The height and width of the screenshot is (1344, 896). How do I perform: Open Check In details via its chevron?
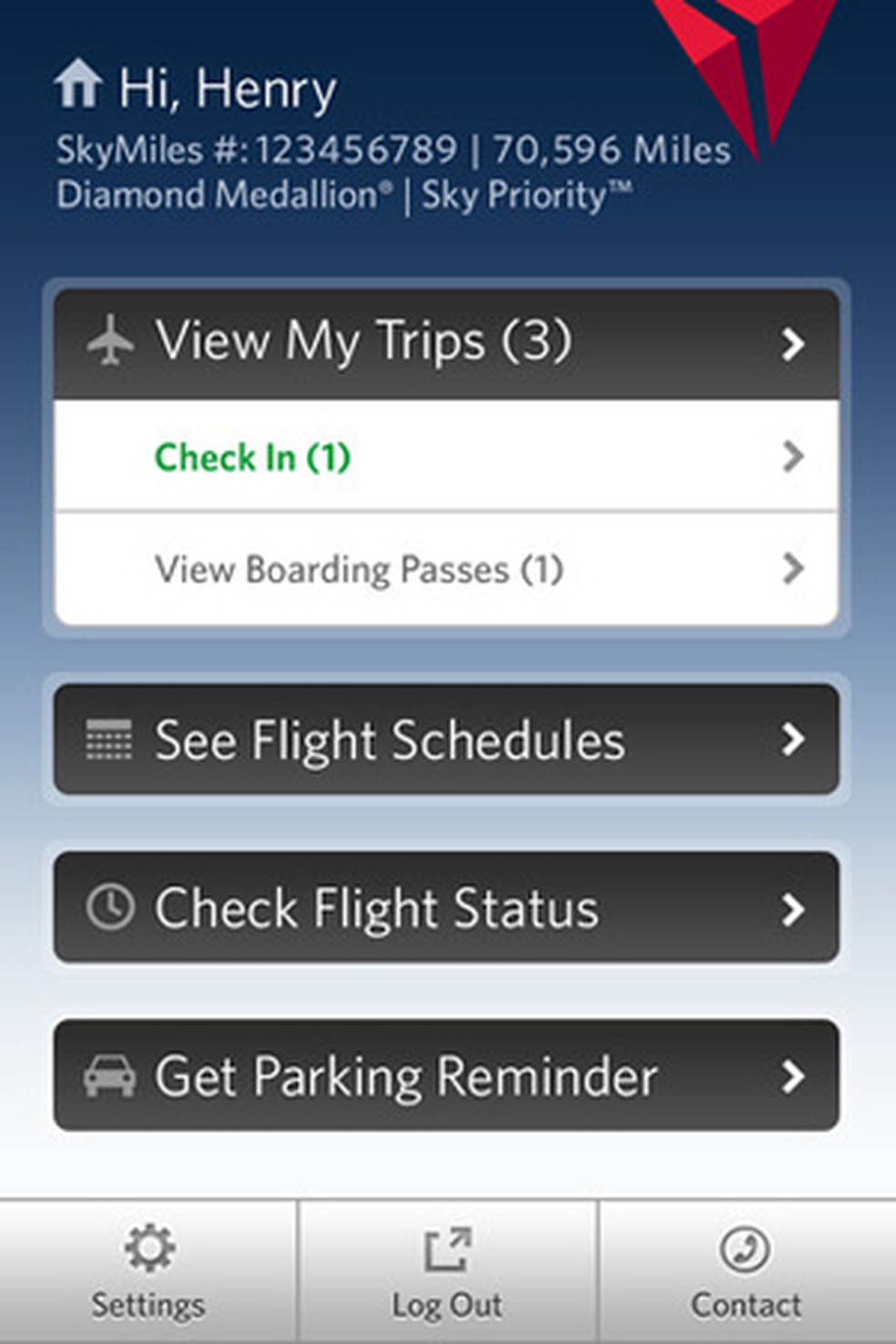point(793,458)
